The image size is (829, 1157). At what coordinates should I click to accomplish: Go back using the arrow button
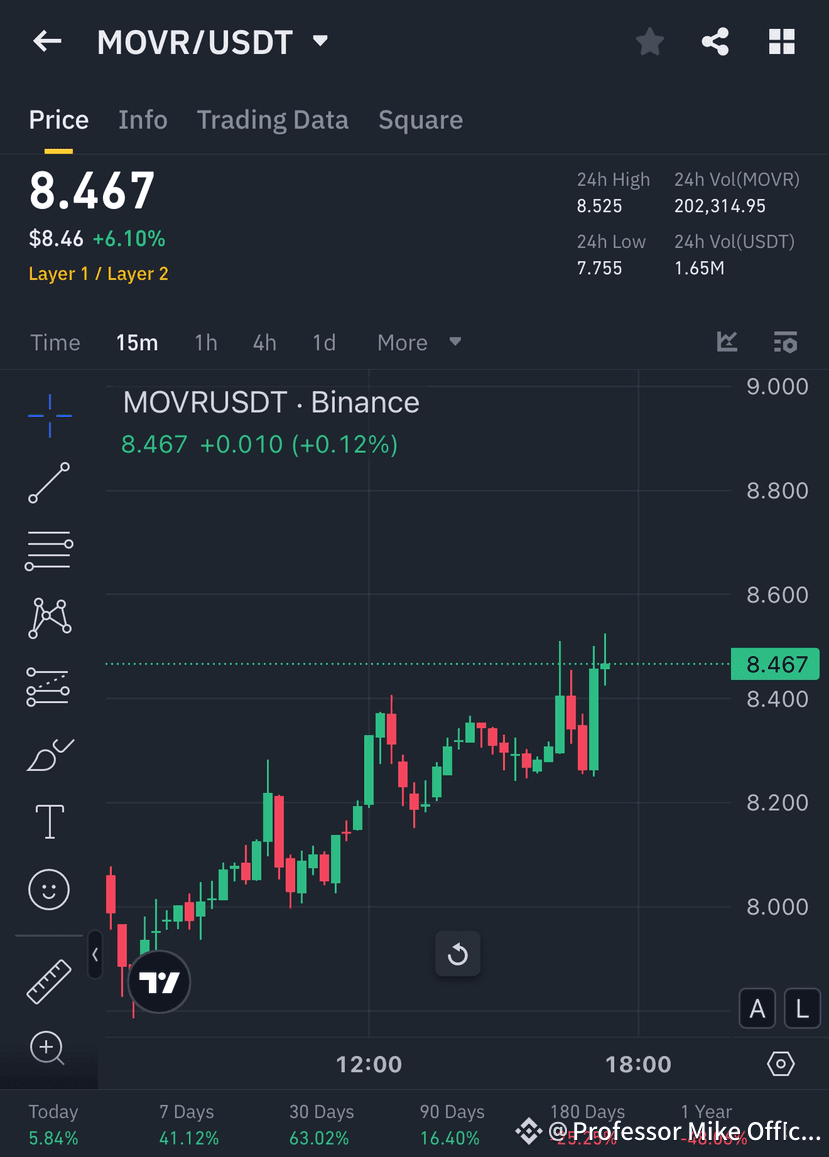click(x=47, y=41)
